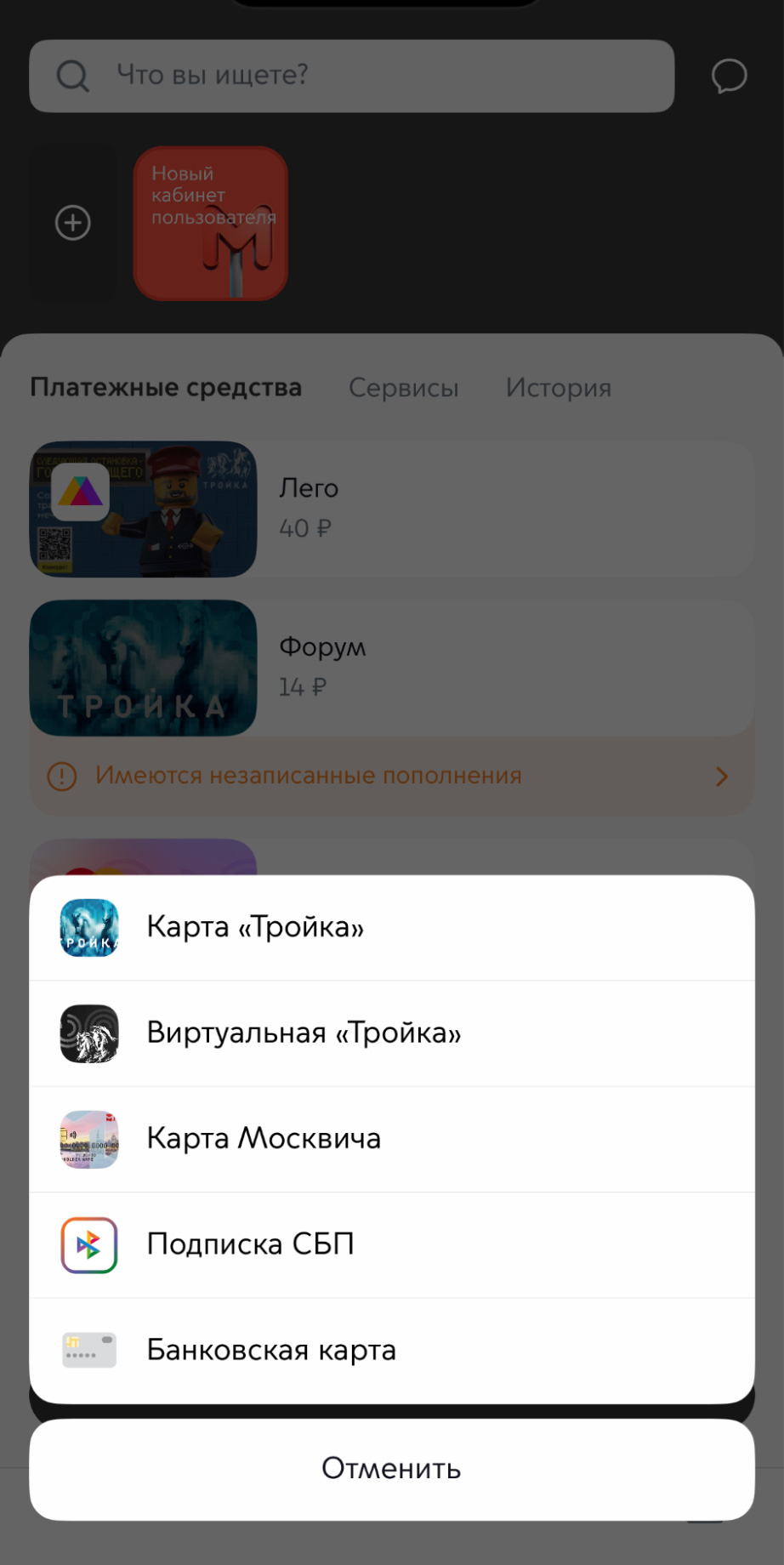The height and width of the screenshot is (1565, 784).
Task: Tap Отменить to dismiss the sheet
Action: (391, 1469)
